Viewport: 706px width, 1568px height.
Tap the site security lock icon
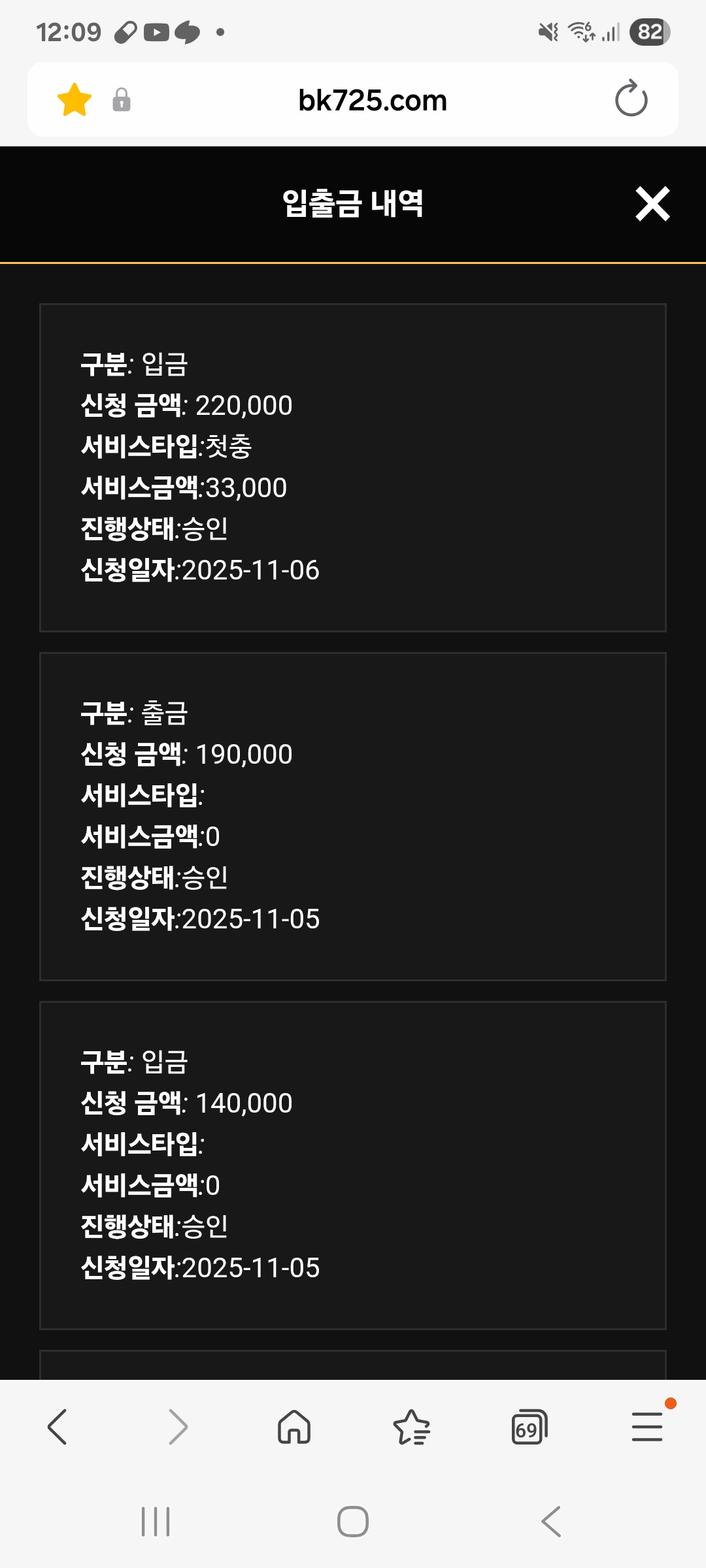click(x=122, y=100)
